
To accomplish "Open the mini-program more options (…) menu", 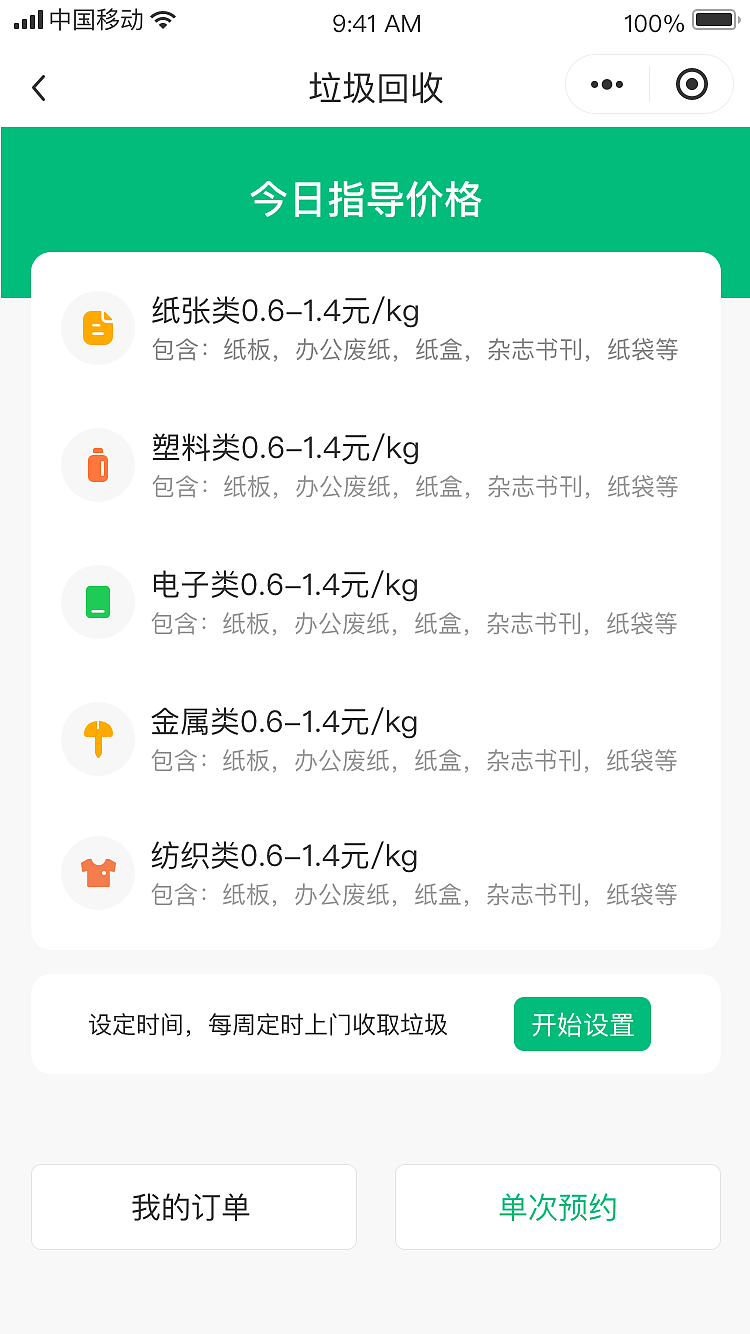I will pos(605,85).
